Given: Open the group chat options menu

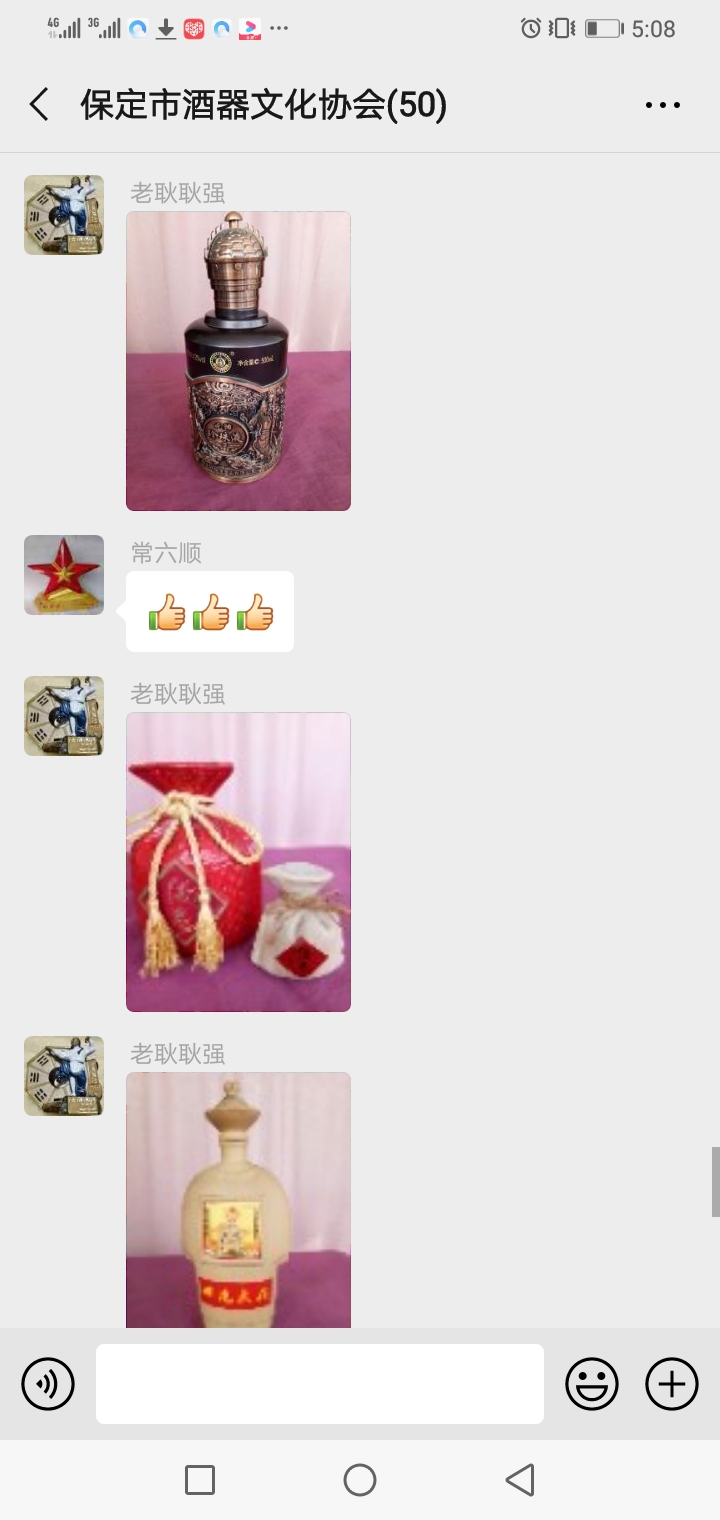Looking at the screenshot, I should tap(662, 105).
